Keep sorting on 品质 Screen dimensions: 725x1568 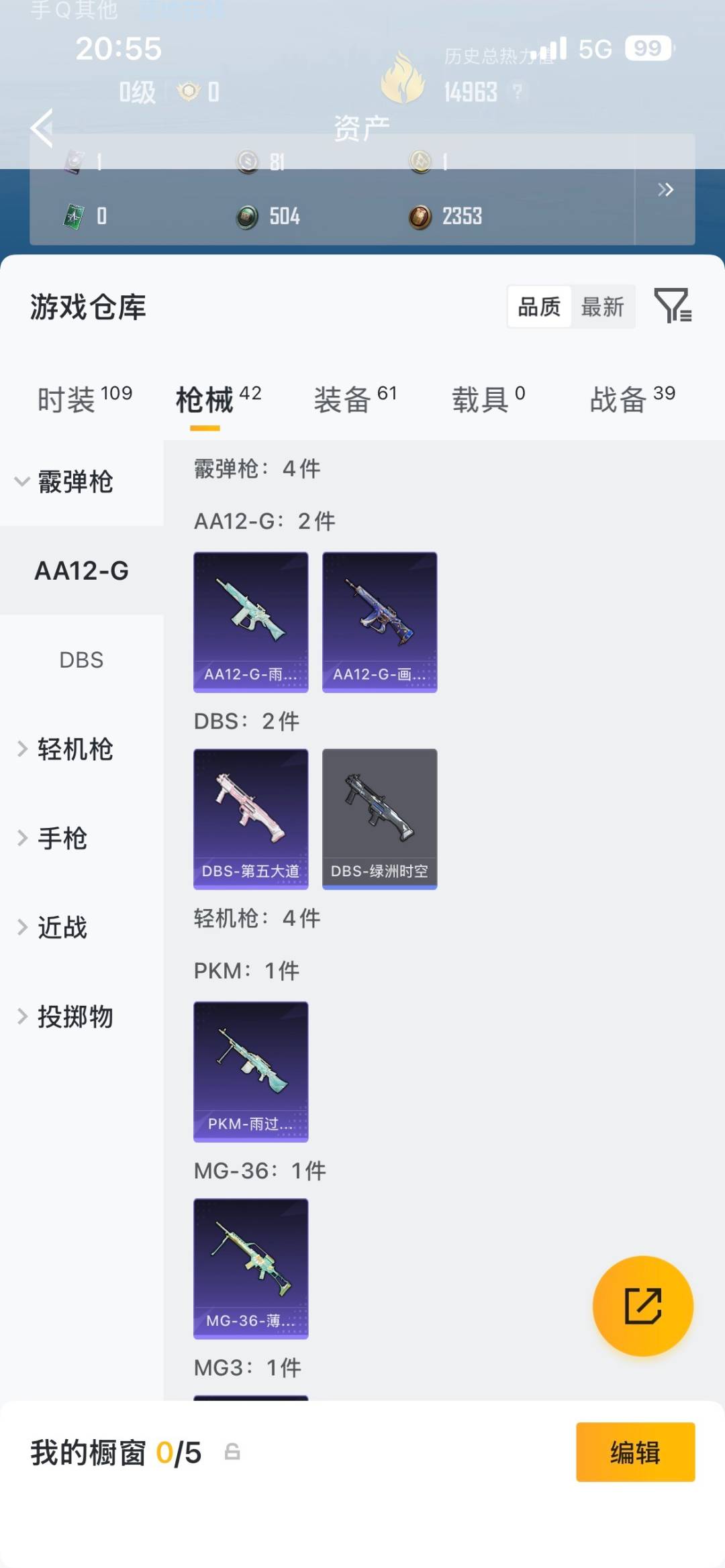539,307
